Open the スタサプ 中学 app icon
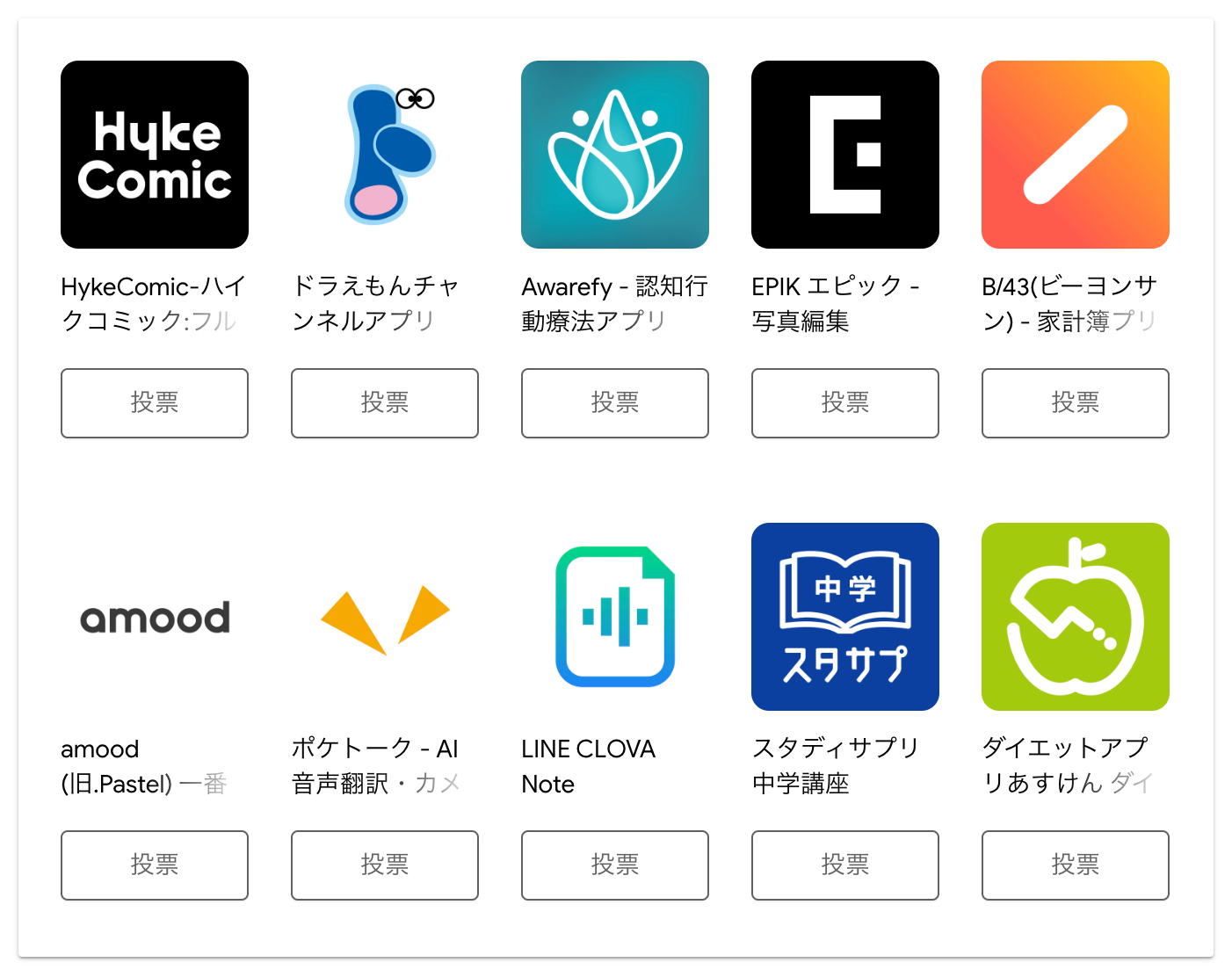Viewport: 1232px width, 977px height. coord(845,617)
